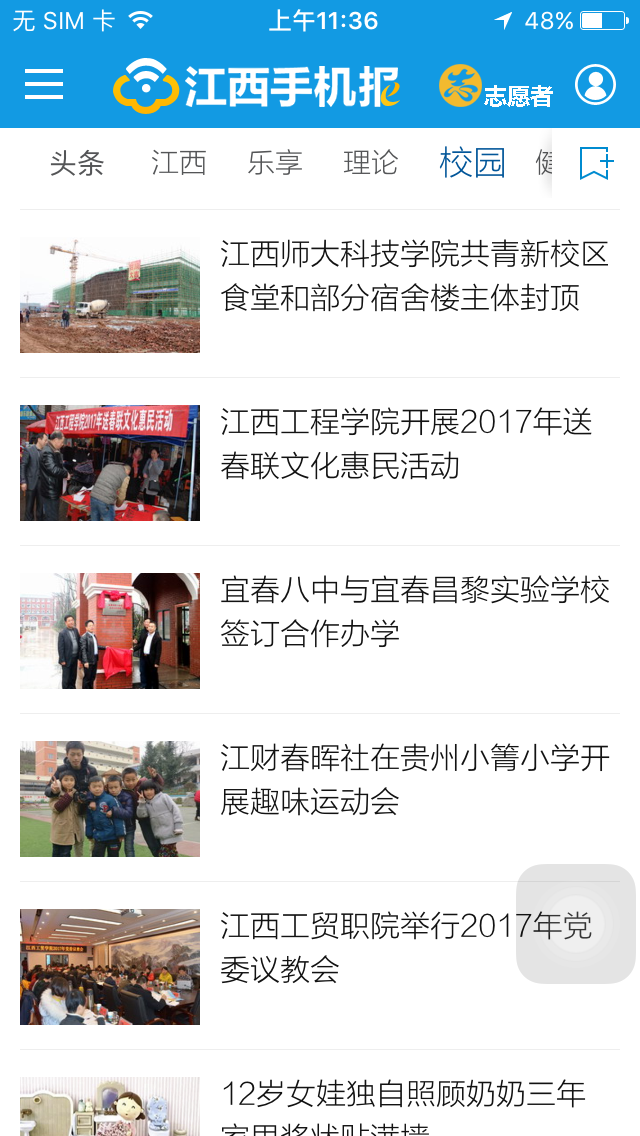Switch to the 江西 tab
Screen dimensions: 640x1136
[x=179, y=163]
